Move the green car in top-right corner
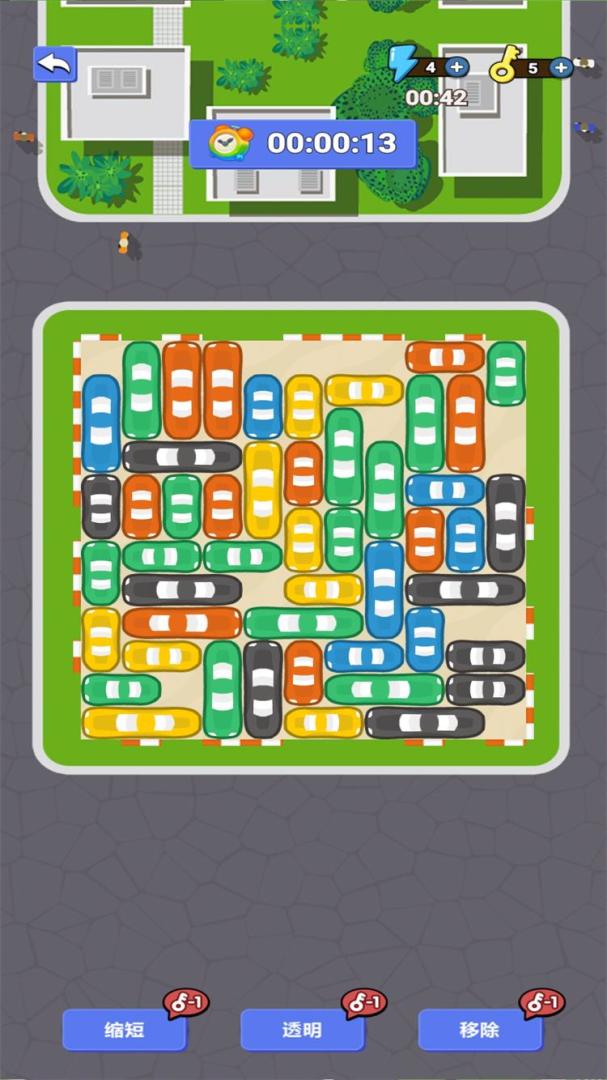This screenshot has width=607, height=1080. pos(506,373)
